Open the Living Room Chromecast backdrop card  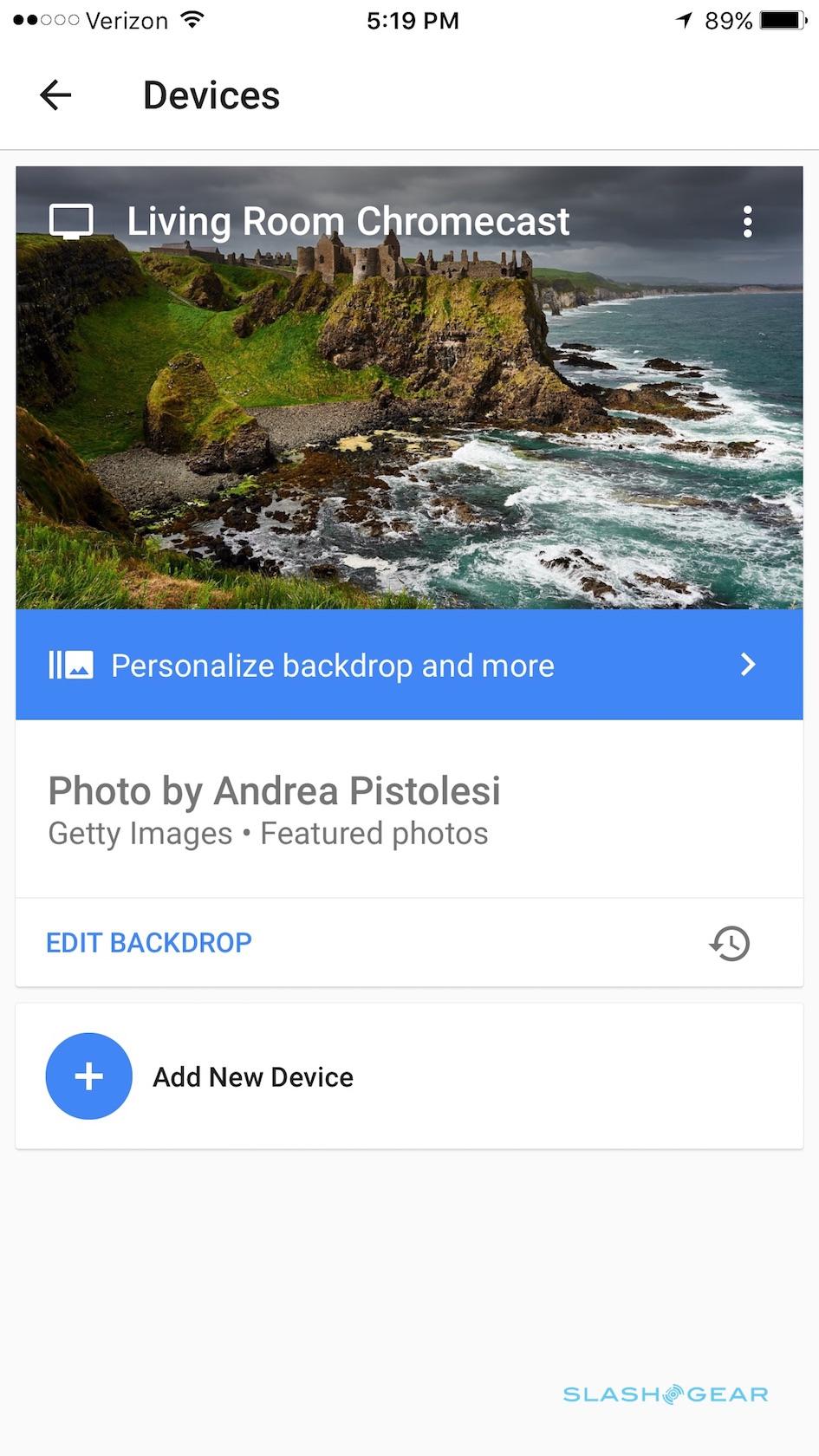[409, 407]
